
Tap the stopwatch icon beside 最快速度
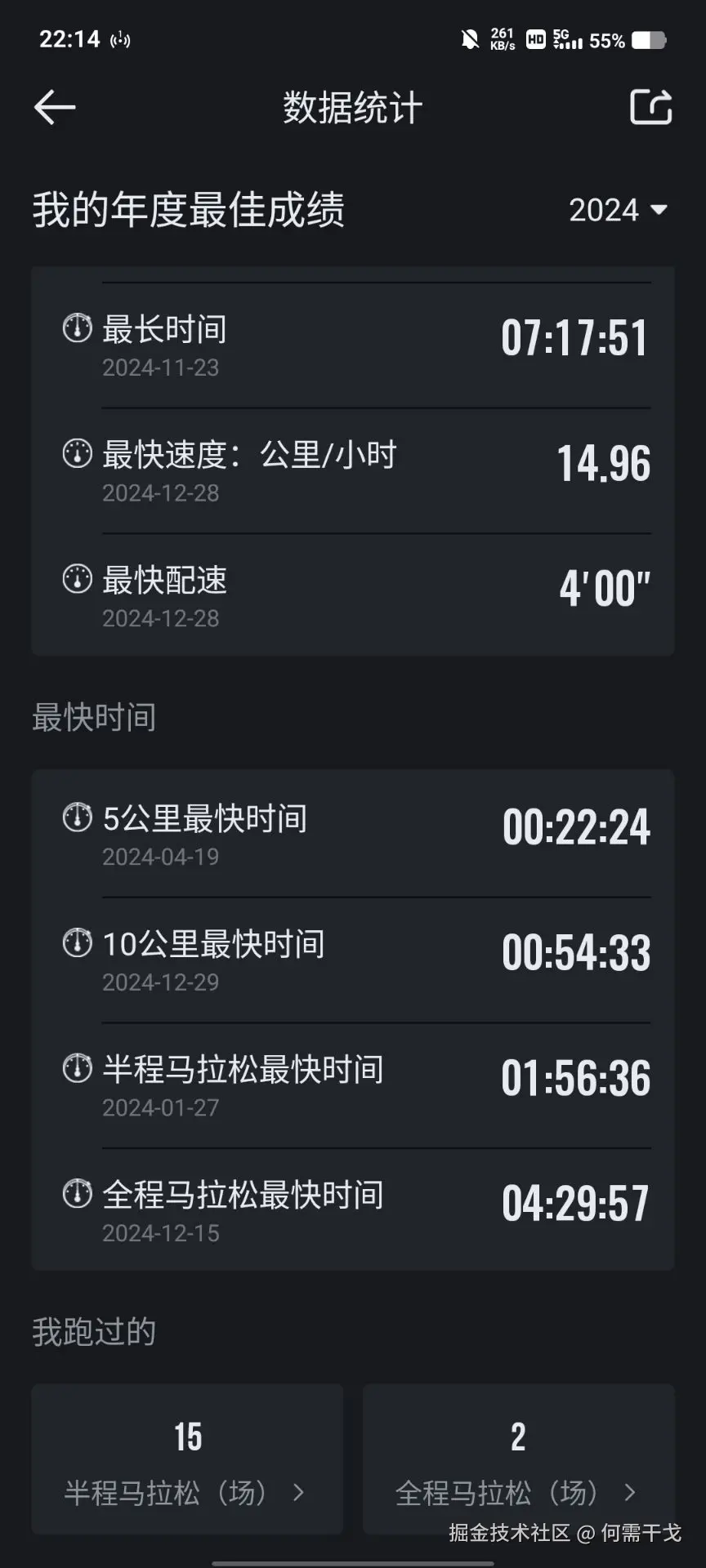(x=77, y=454)
